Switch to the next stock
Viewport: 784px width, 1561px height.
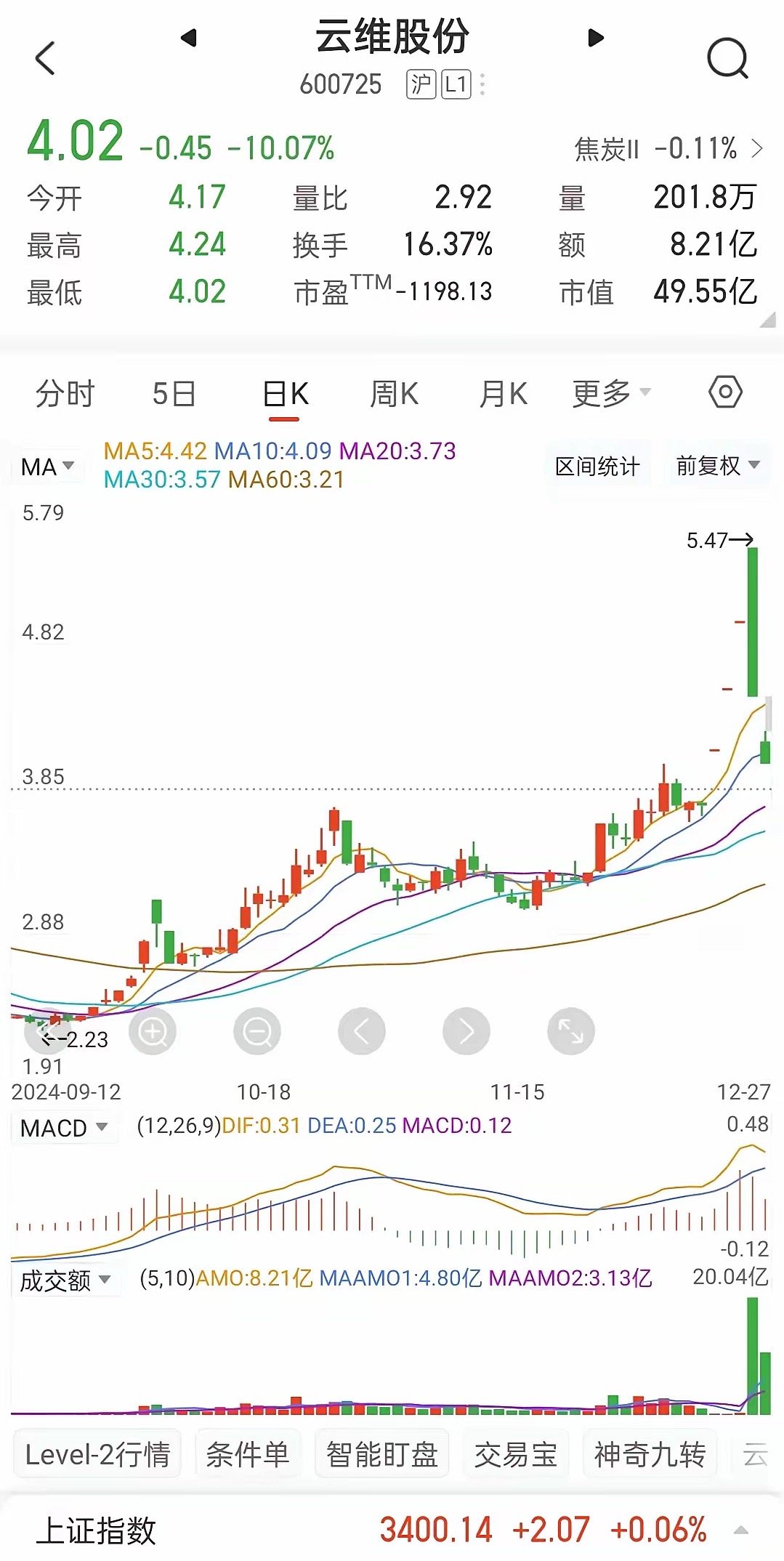596,37
